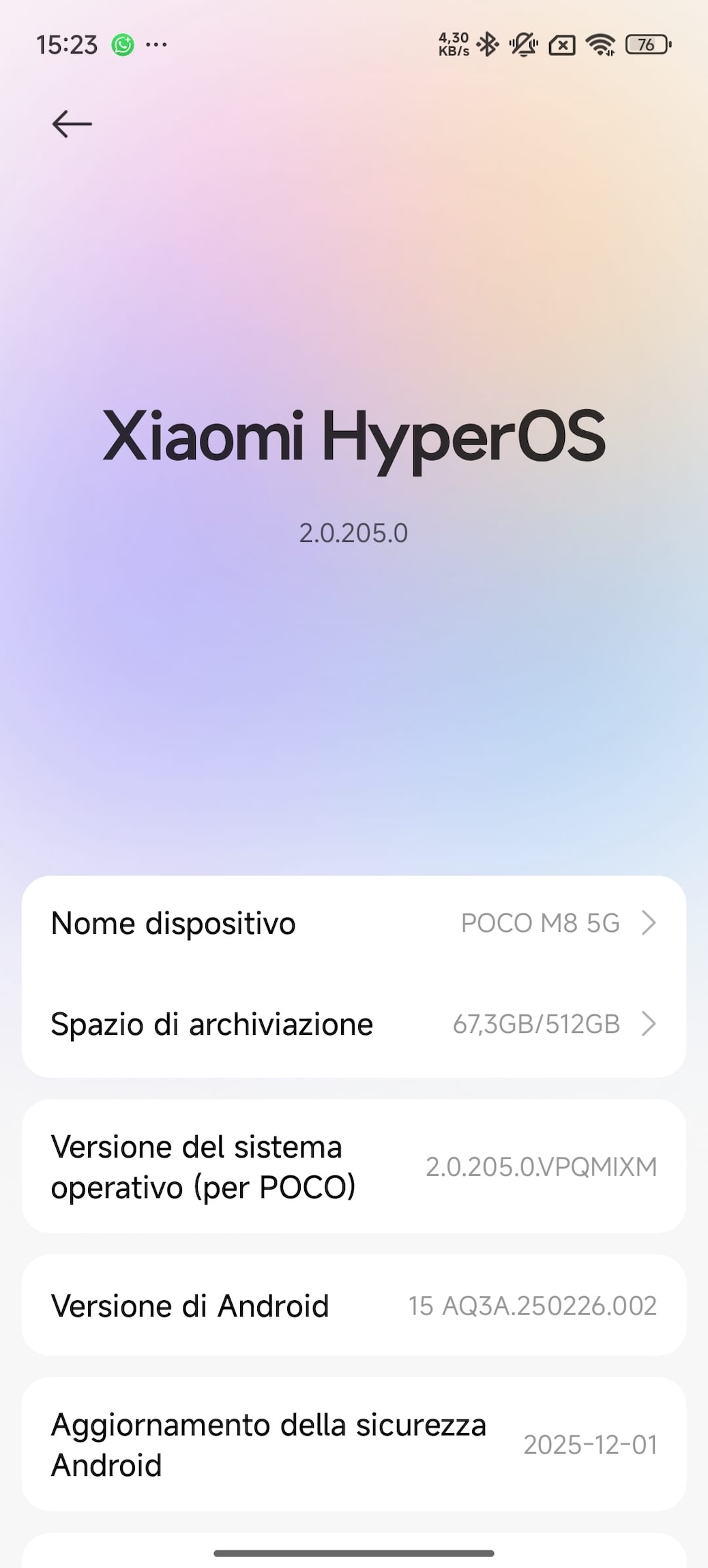Tap the Versione di Android row
Viewport: 708px width, 1568px height.
(353, 1306)
